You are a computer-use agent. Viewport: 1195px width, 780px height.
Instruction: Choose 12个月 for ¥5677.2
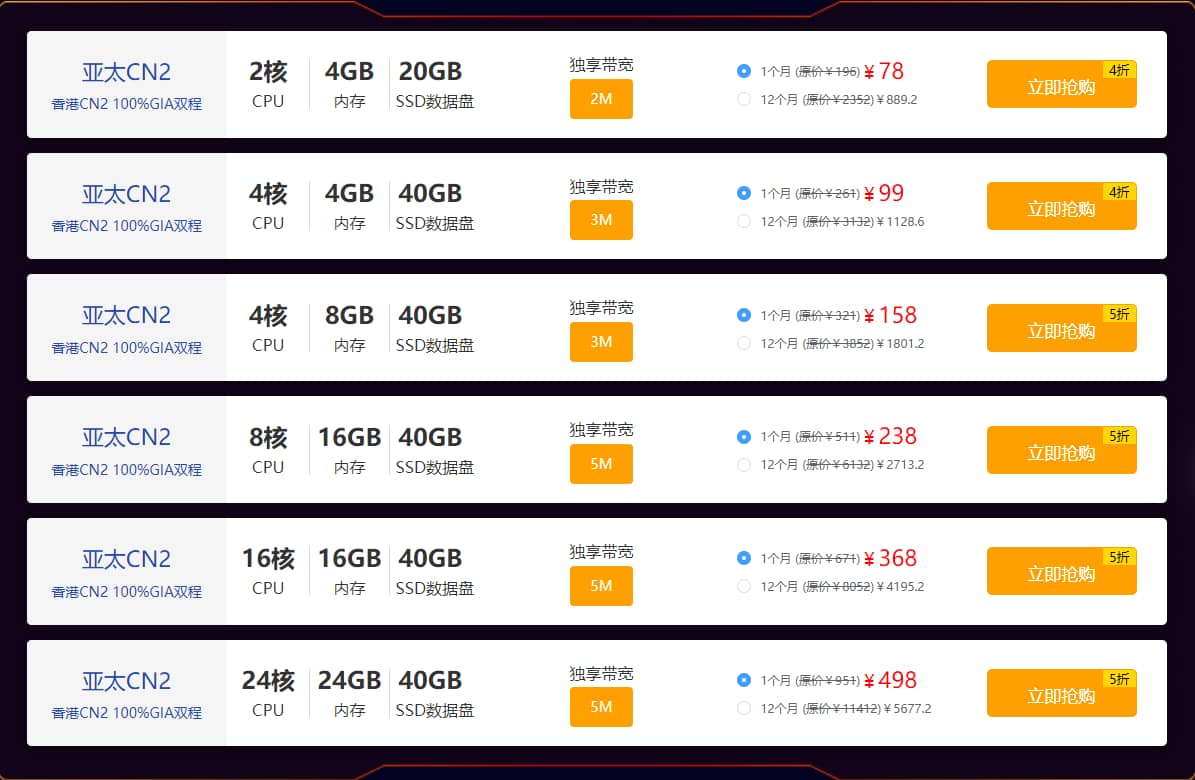tap(744, 708)
